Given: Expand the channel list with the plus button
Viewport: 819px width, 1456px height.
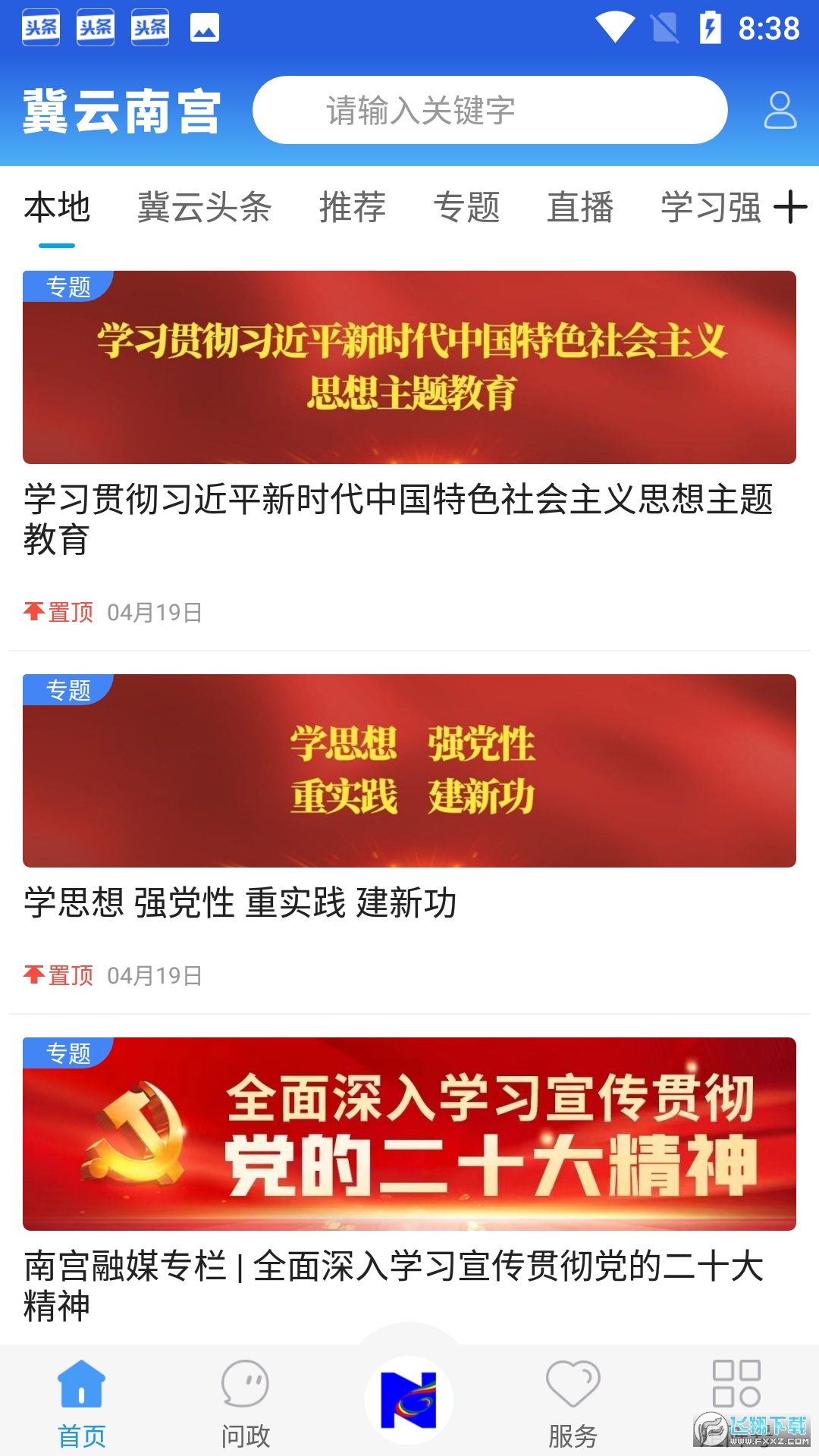Looking at the screenshot, I should point(789,206).
